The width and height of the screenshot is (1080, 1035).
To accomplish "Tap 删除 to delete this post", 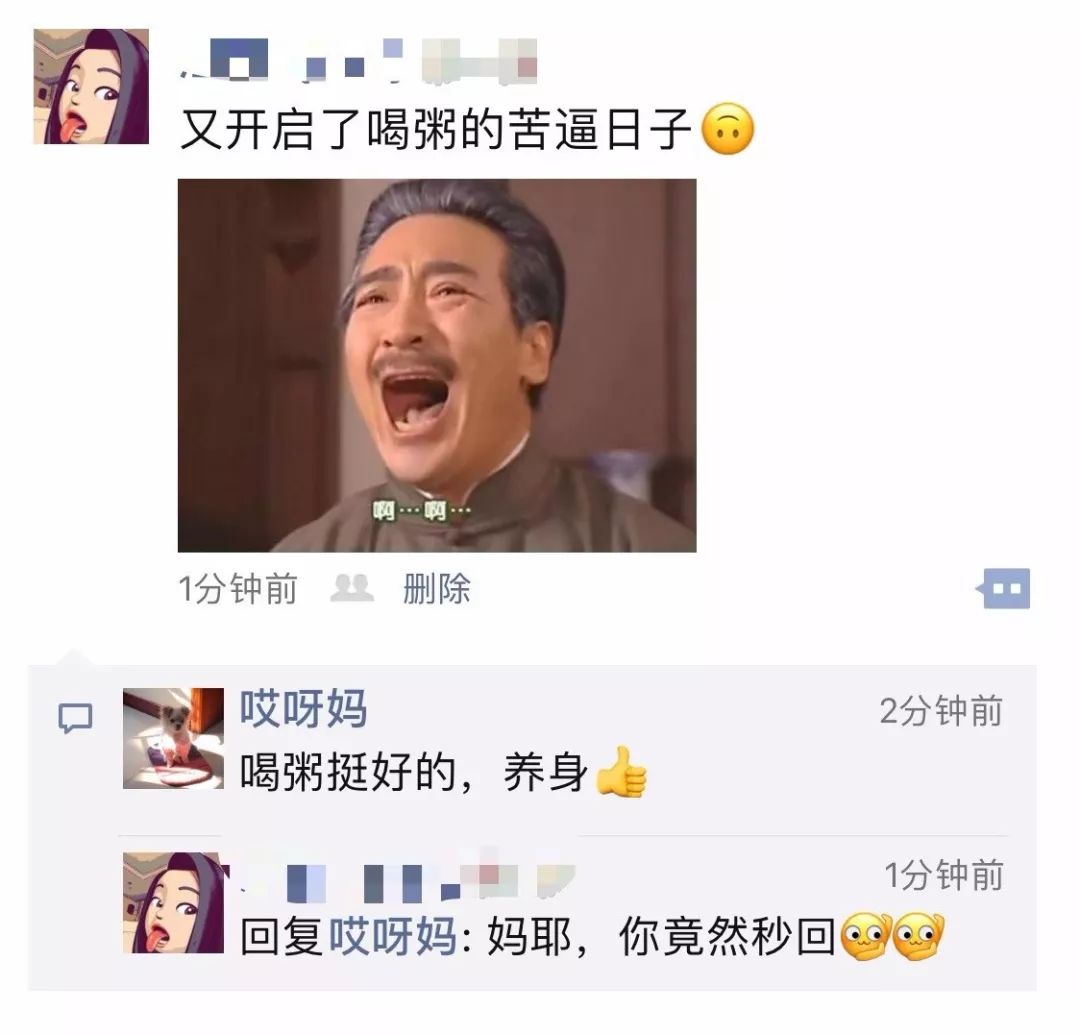I will click(436, 589).
